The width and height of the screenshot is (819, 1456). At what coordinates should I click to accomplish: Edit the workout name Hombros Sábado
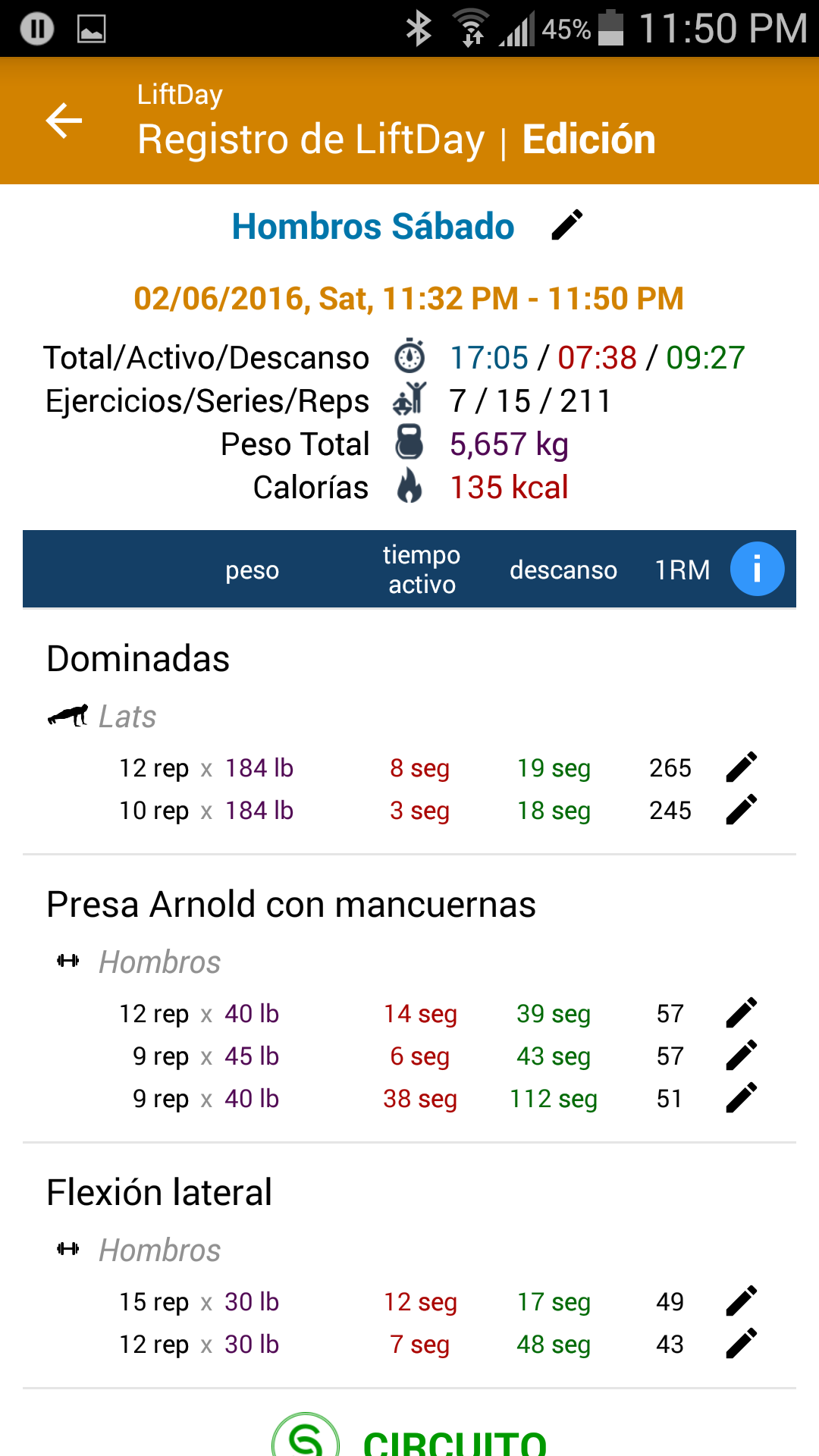coord(566,225)
